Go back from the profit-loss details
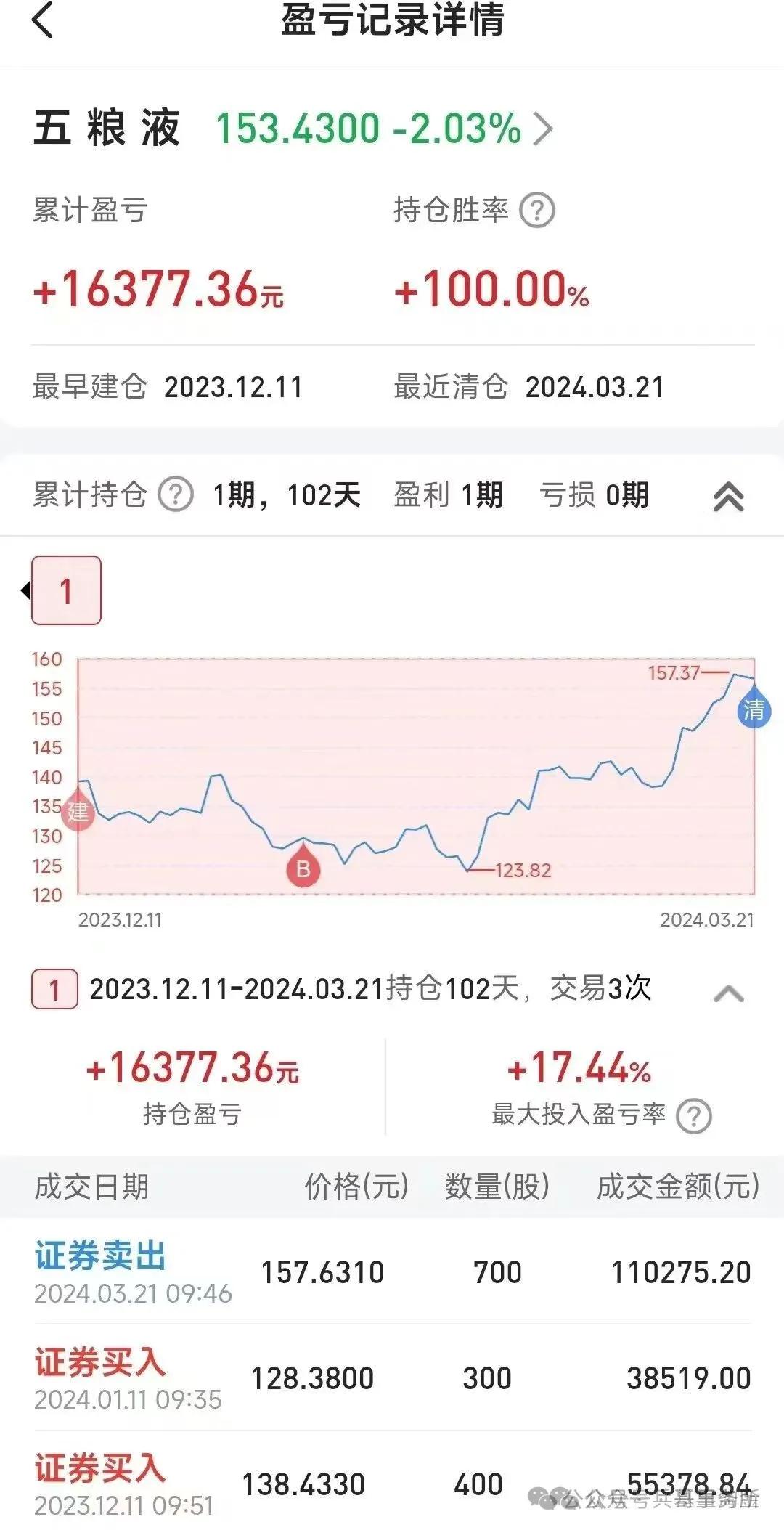Viewport: 784px width, 1530px height. tap(43, 20)
